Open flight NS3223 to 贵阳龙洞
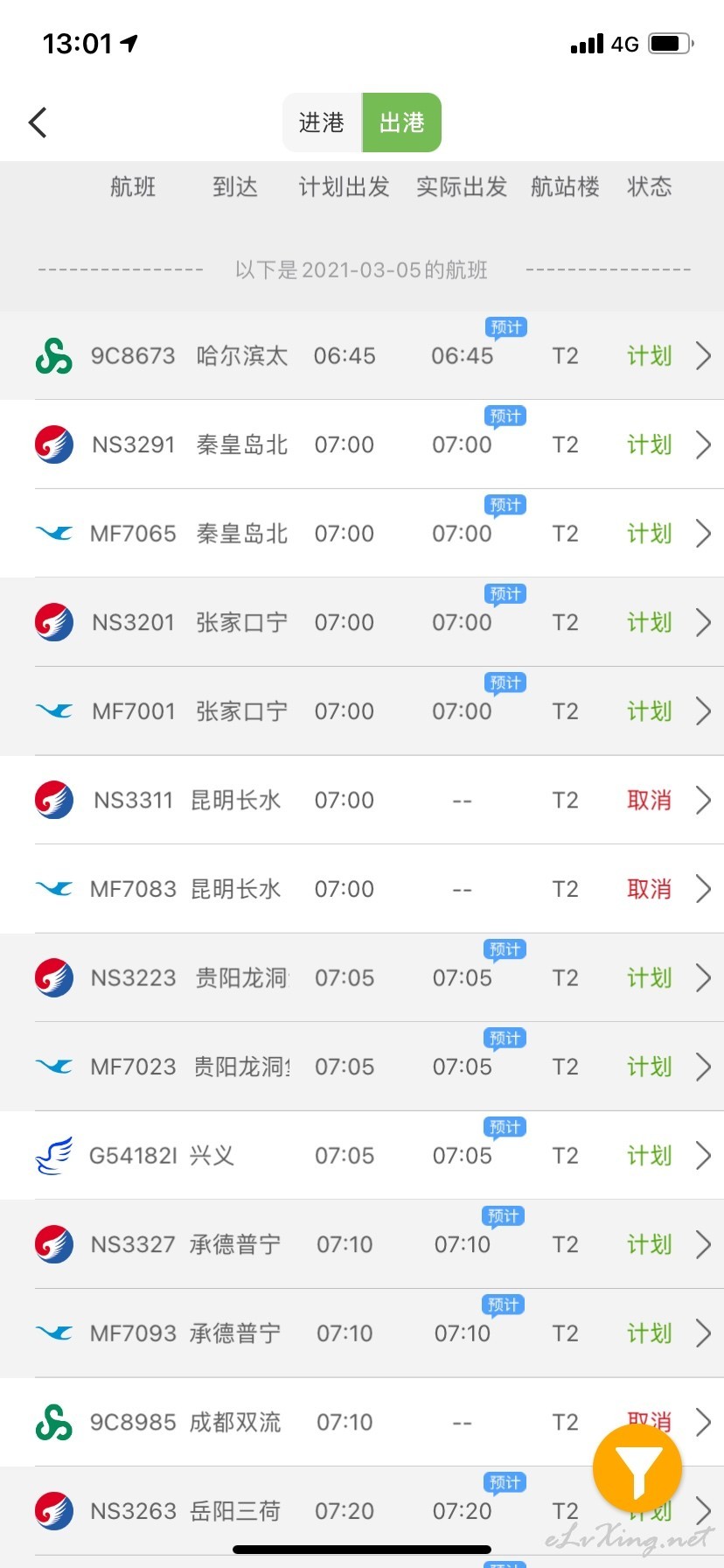The image size is (724, 1568). pyautogui.click(x=362, y=977)
